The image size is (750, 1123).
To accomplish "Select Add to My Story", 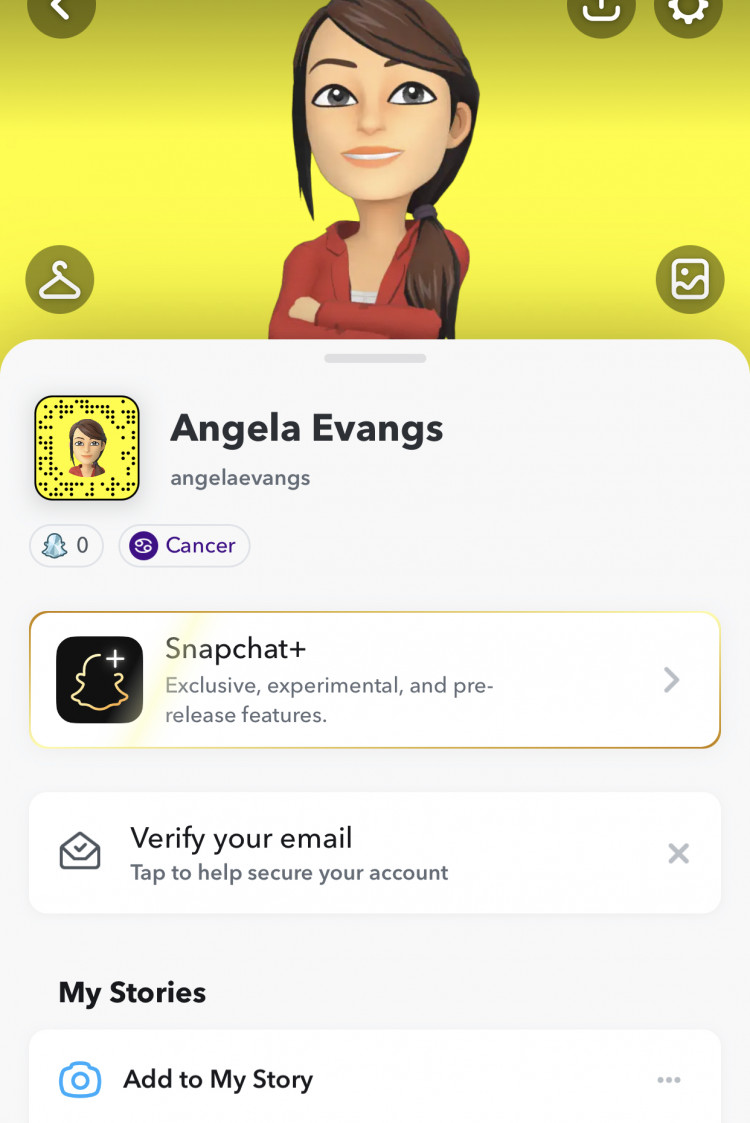I will 218,1080.
